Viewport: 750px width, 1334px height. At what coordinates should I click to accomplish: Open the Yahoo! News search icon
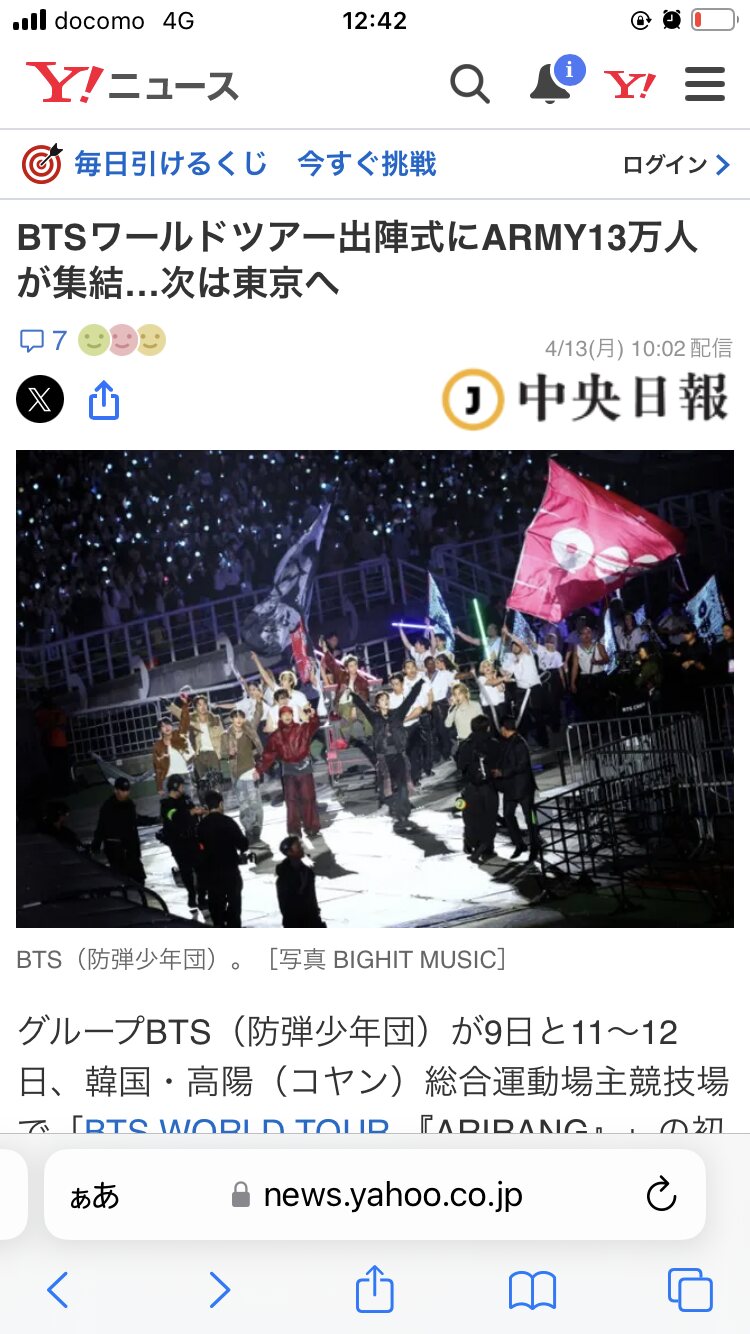(469, 84)
